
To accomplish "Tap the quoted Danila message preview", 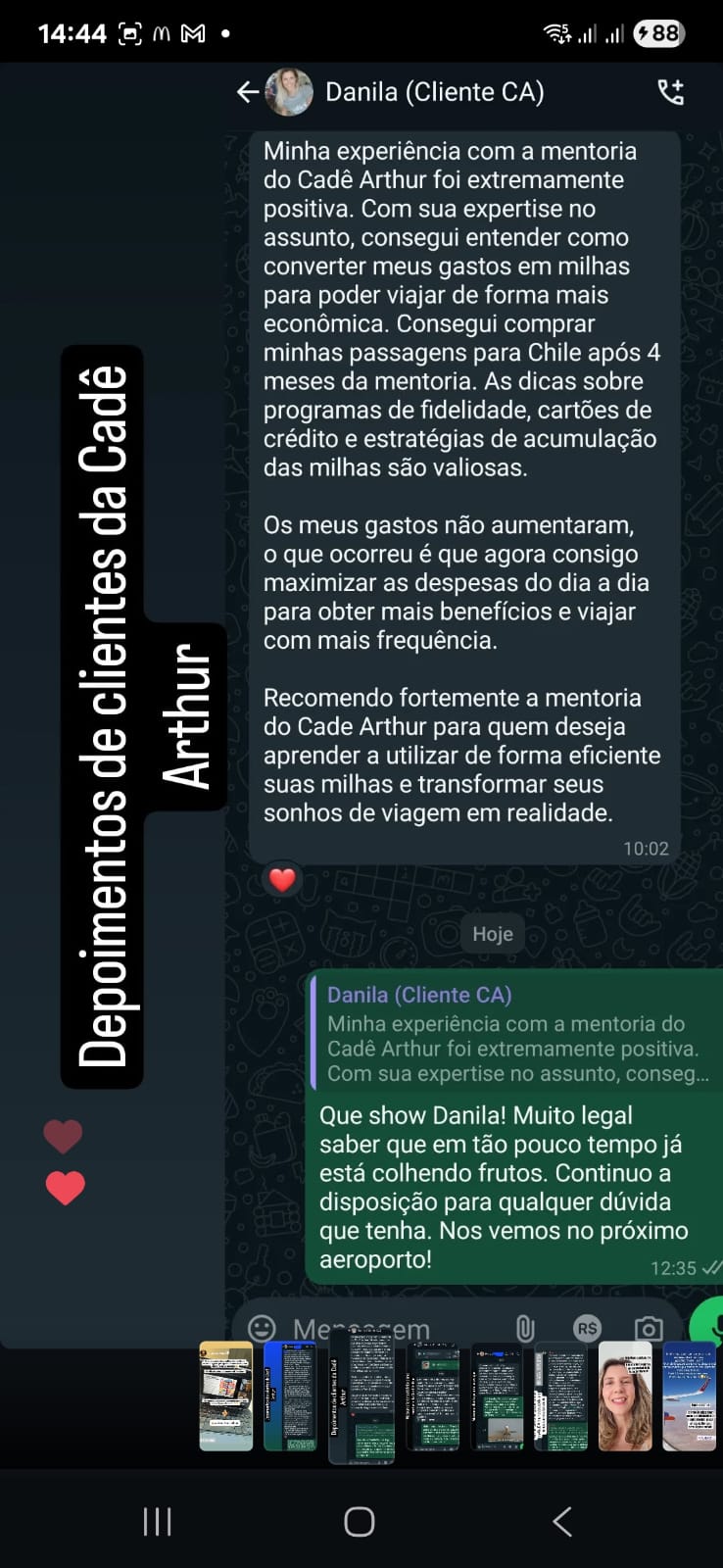I will [509, 1034].
